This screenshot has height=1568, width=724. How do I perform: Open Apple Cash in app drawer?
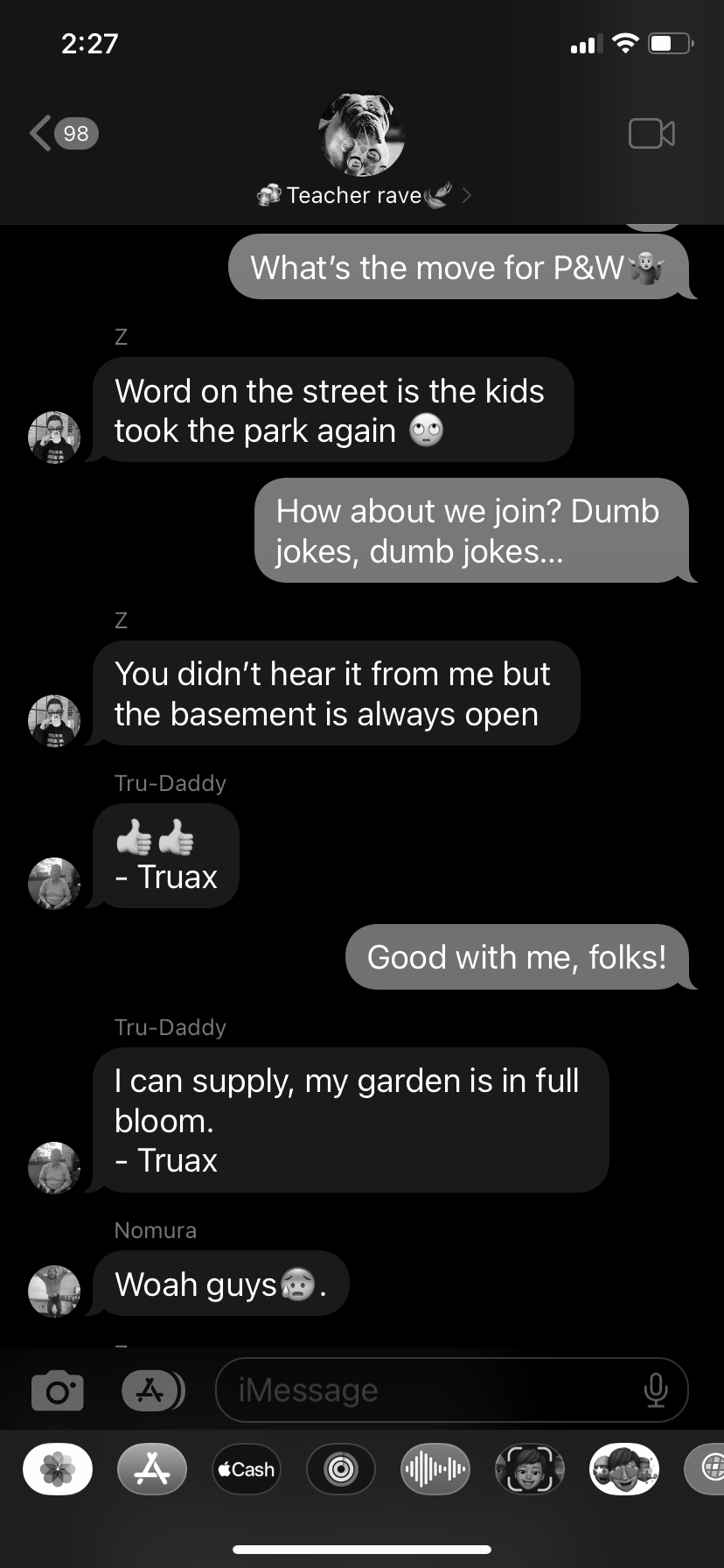point(247,1469)
